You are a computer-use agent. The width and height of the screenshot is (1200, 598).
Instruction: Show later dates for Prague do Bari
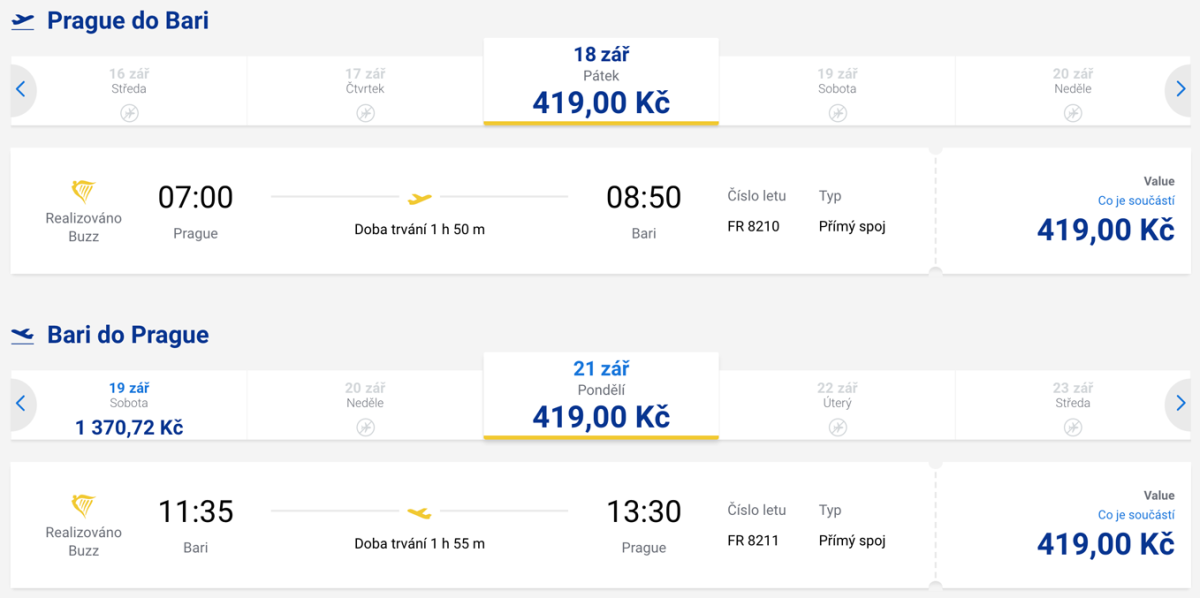click(x=1180, y=89)
